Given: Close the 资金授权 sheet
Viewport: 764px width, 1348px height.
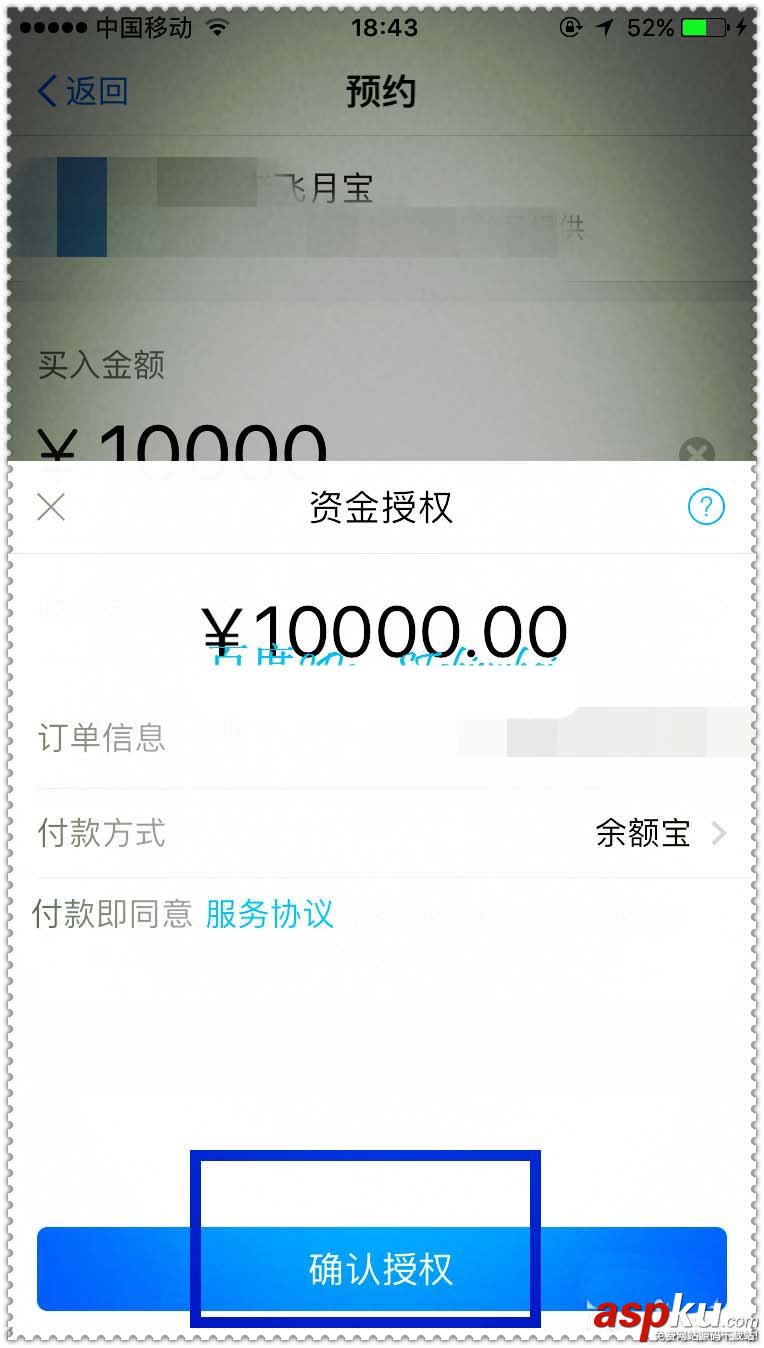Looking at the screenshot, I should click(x=51, y=508).
